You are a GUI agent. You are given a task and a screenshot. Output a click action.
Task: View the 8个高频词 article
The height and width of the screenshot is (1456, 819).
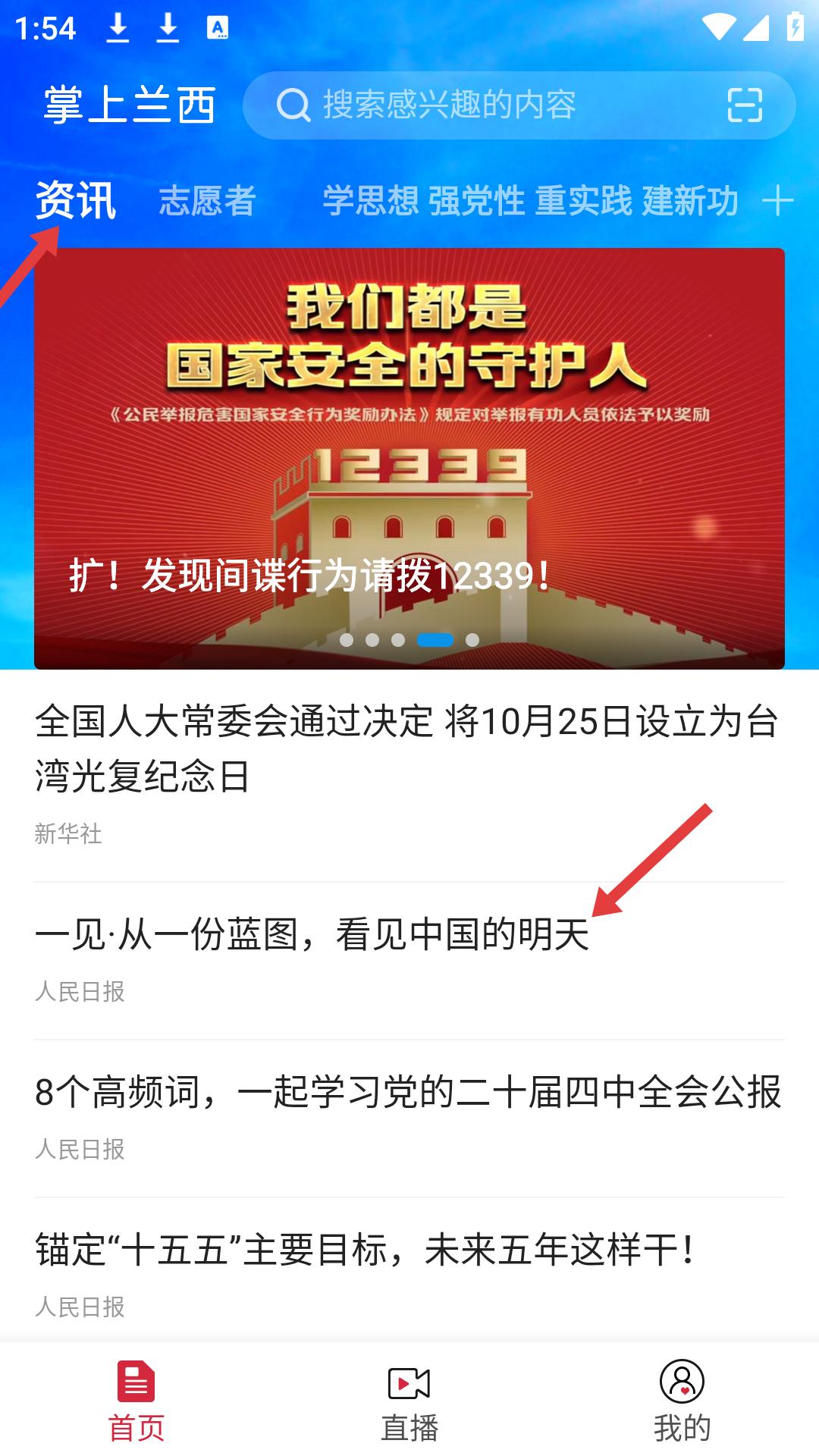click(x=408, y=1093)
